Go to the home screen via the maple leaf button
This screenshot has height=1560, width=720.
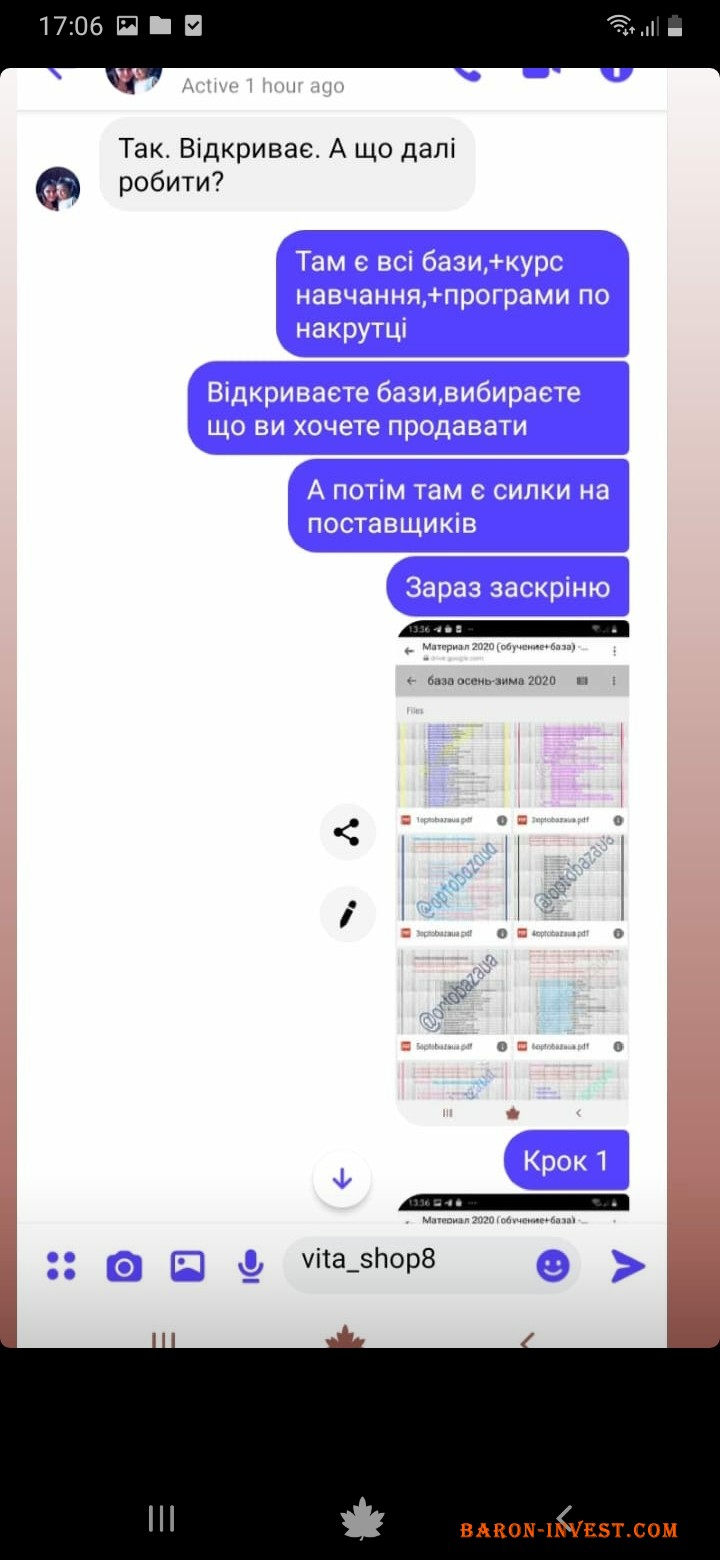click(x=362, y=1518)
